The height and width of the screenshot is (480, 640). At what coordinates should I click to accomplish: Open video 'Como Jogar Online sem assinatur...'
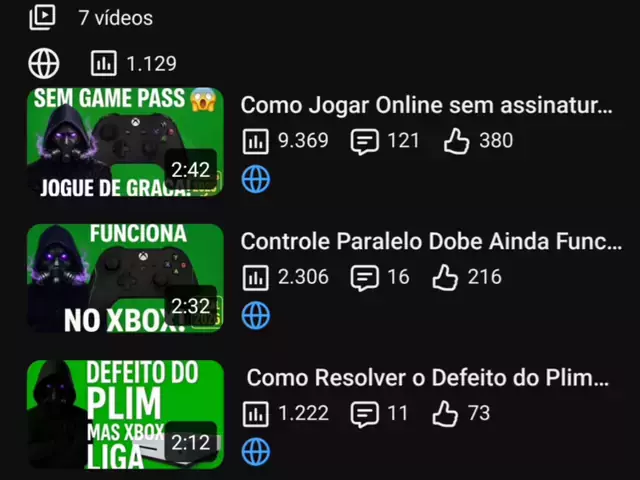coord(426,105)
